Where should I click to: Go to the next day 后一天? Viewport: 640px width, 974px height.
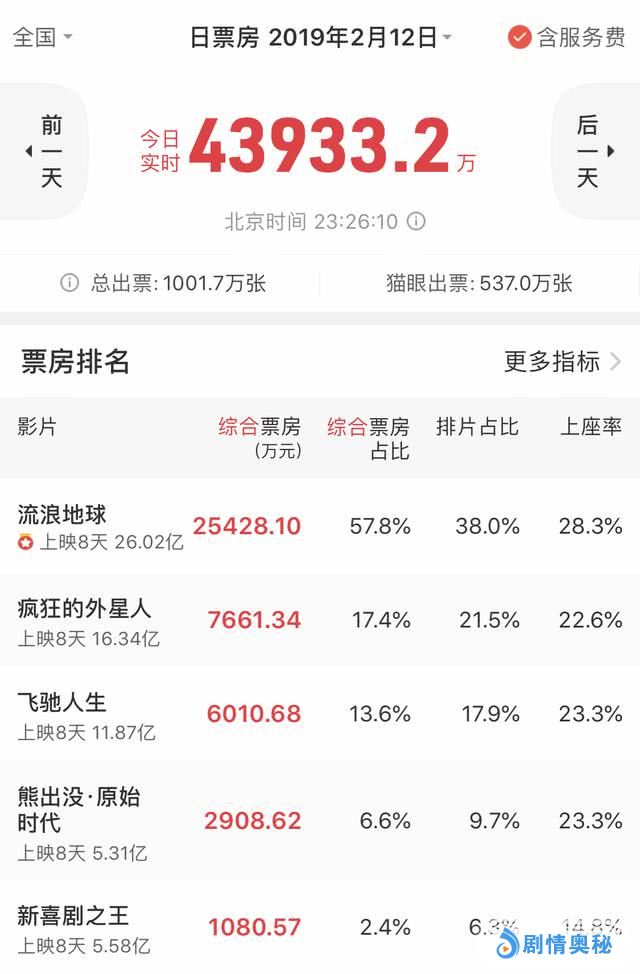pos(594,151)
